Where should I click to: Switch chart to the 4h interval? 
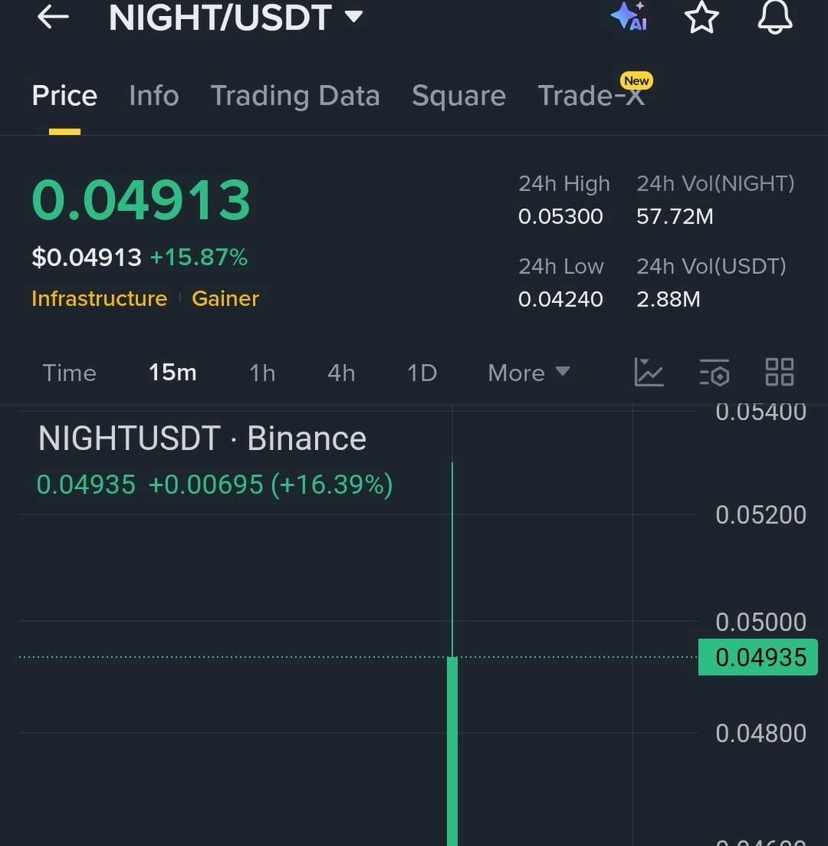(341, 373)
